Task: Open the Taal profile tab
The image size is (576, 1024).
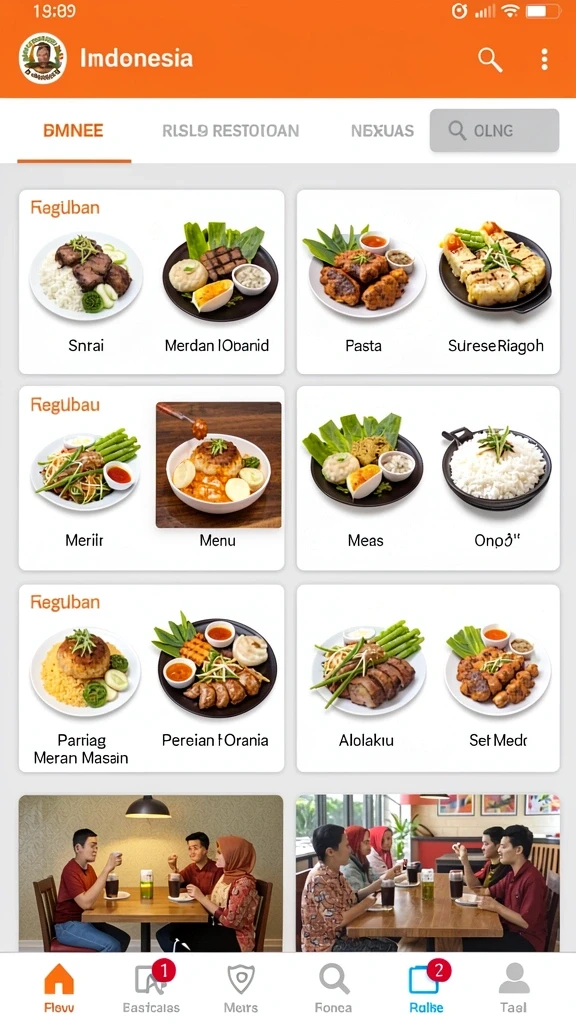Action: 514,988
